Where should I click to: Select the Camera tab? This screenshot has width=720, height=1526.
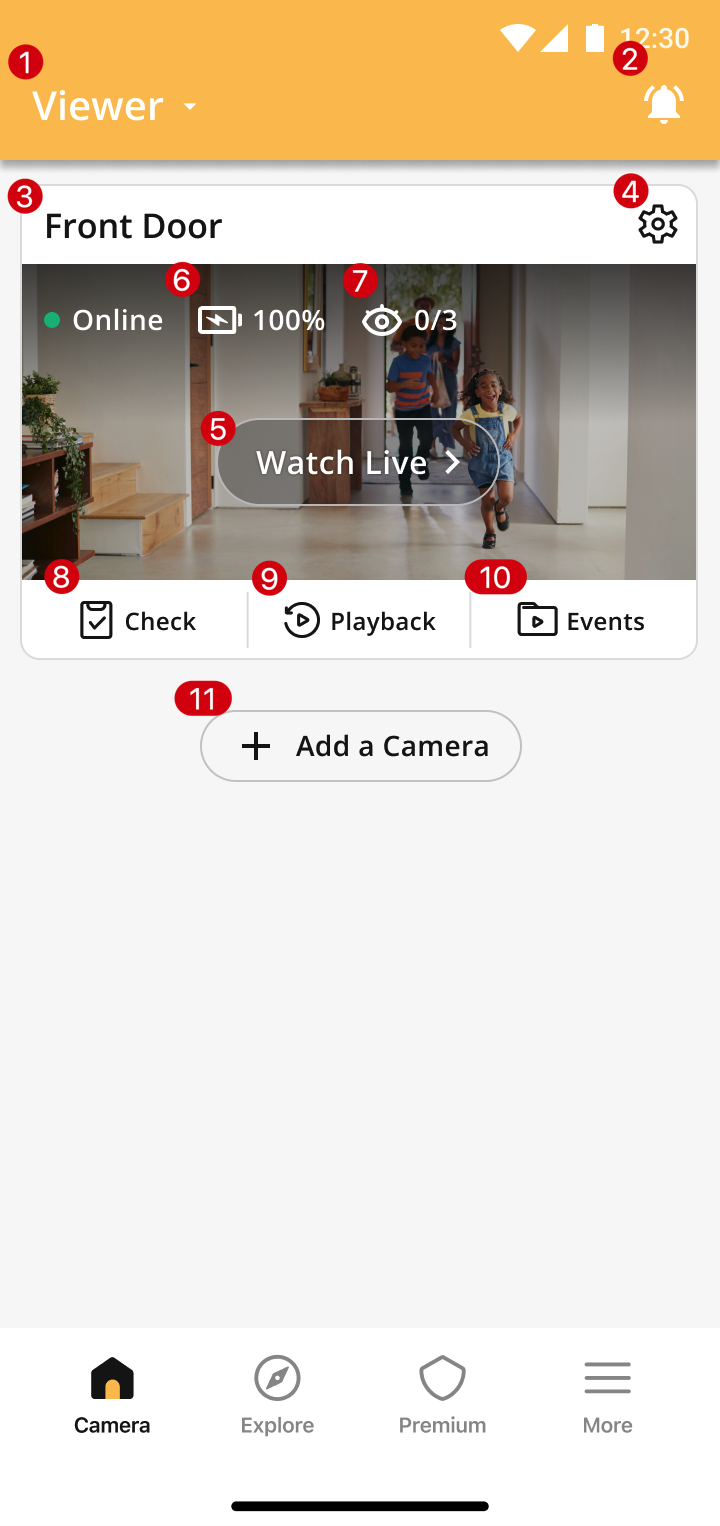tap(112, 1395)
